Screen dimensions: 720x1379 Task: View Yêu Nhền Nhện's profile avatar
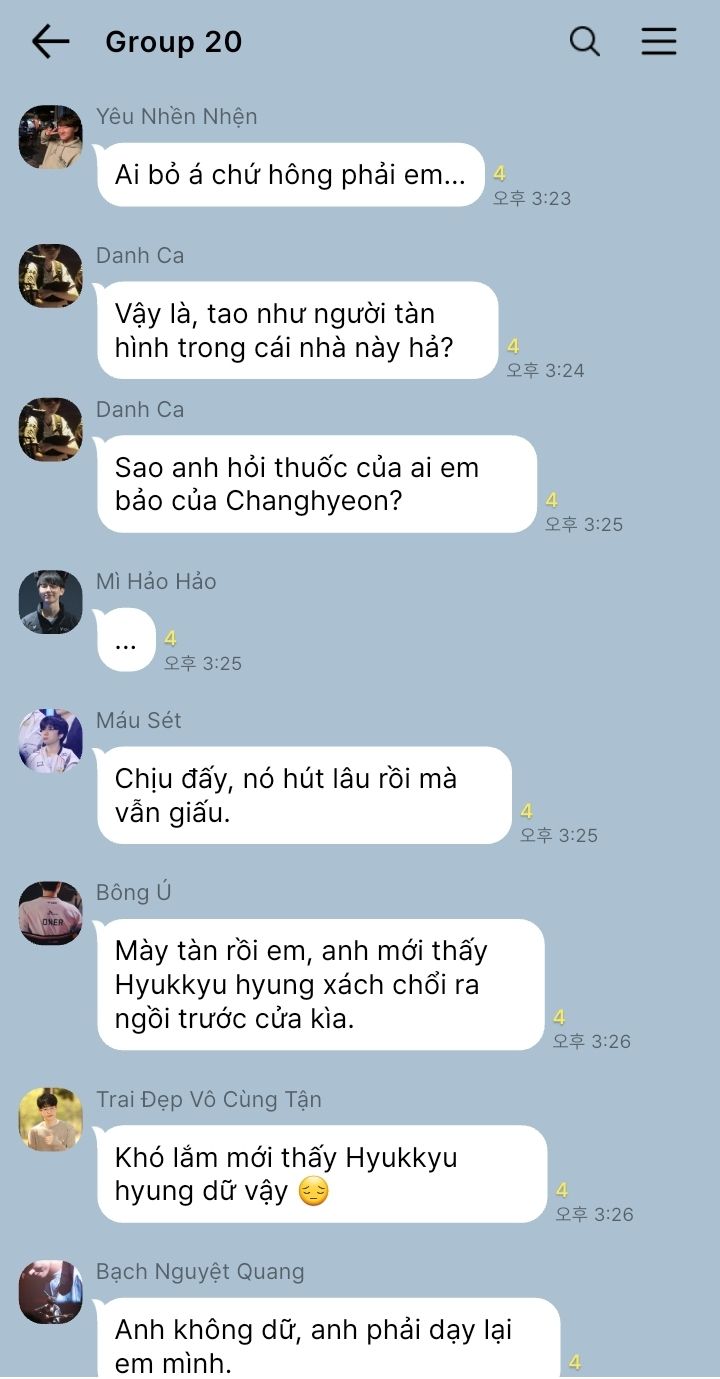50,137
